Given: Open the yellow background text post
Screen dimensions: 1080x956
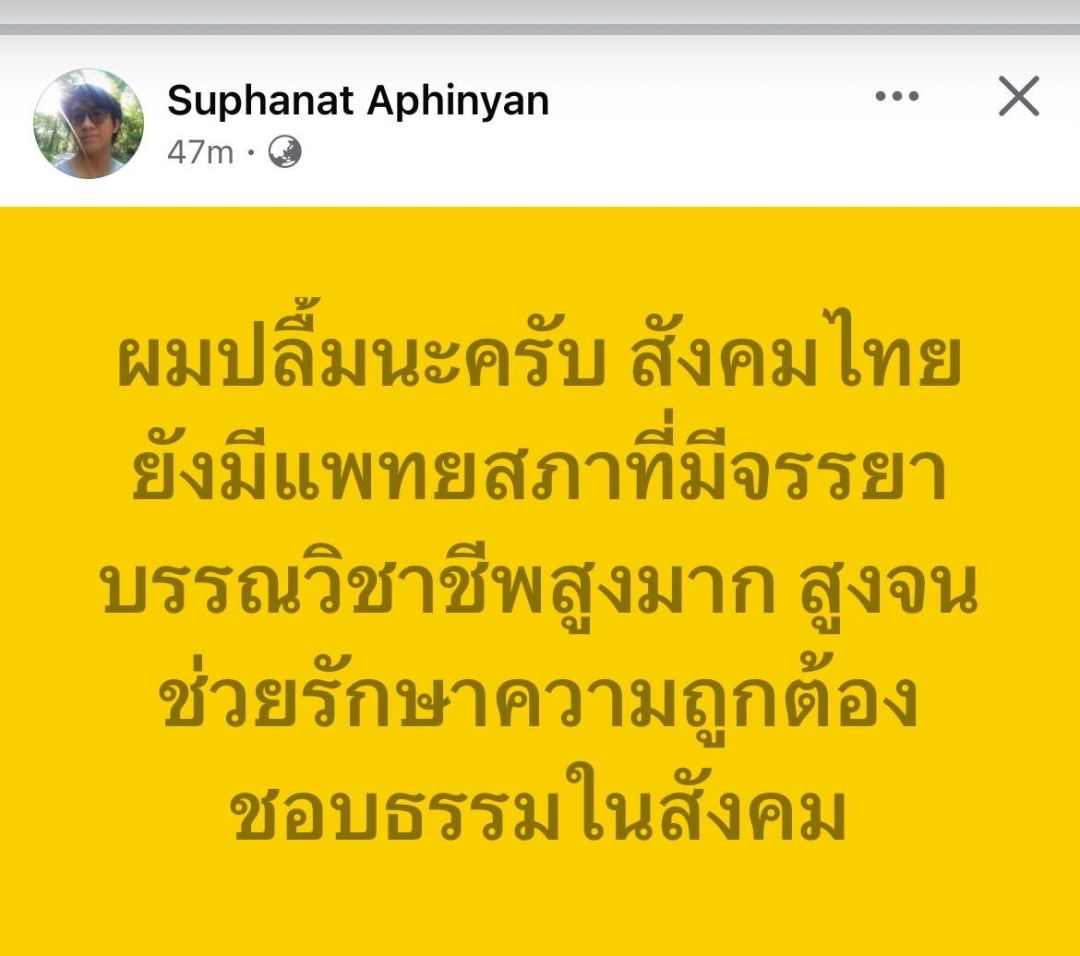Looking at the screenshot, I should click(540, 580).
